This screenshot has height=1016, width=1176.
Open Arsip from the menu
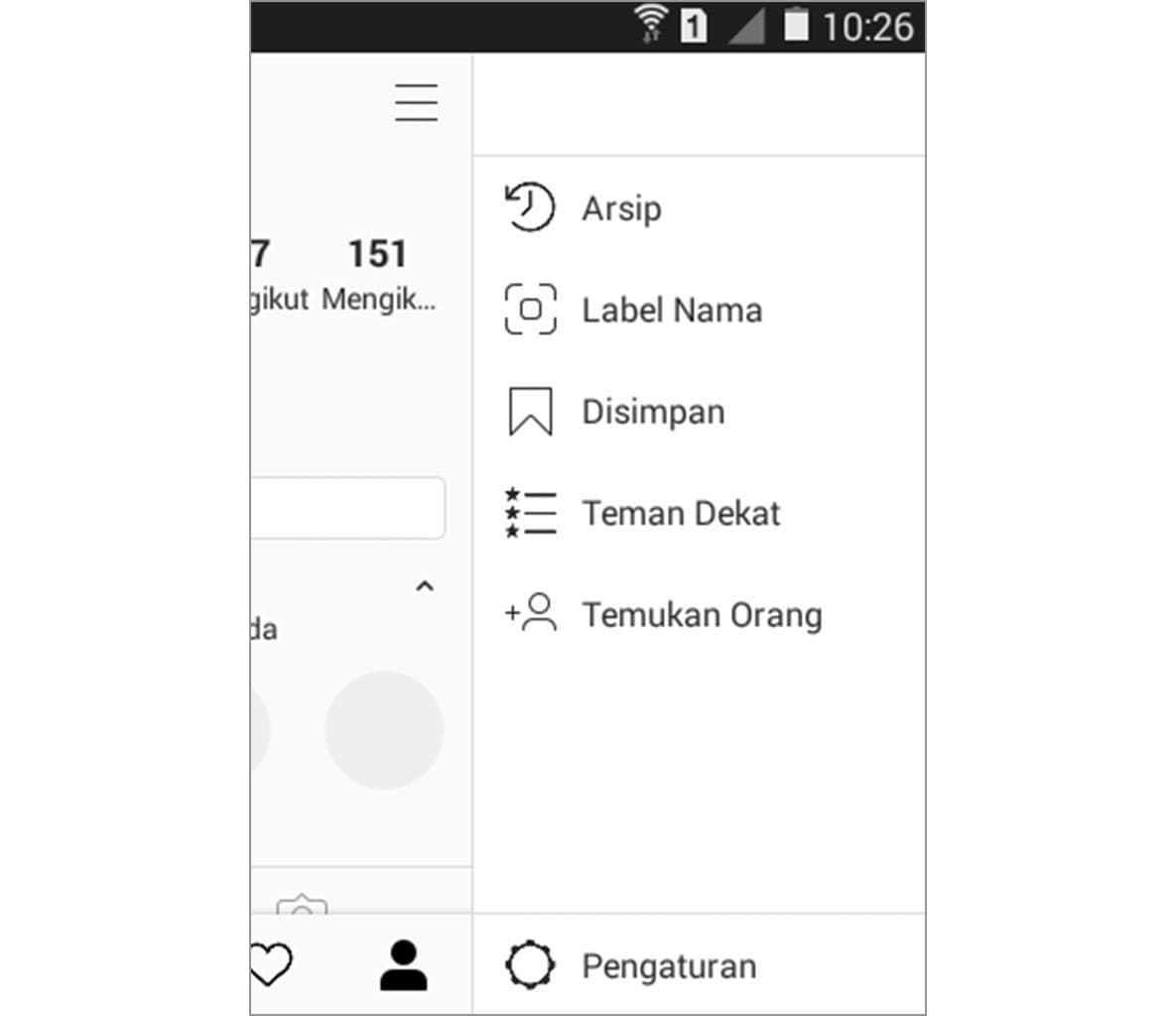tap(620, 208)
